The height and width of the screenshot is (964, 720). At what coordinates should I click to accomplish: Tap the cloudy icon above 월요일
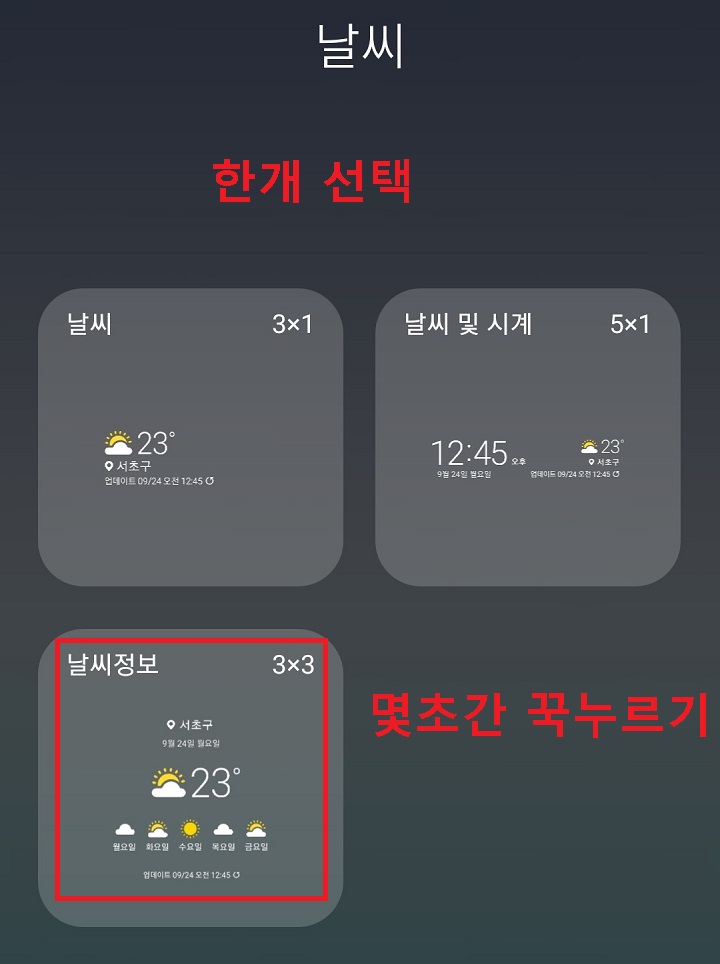125,827
